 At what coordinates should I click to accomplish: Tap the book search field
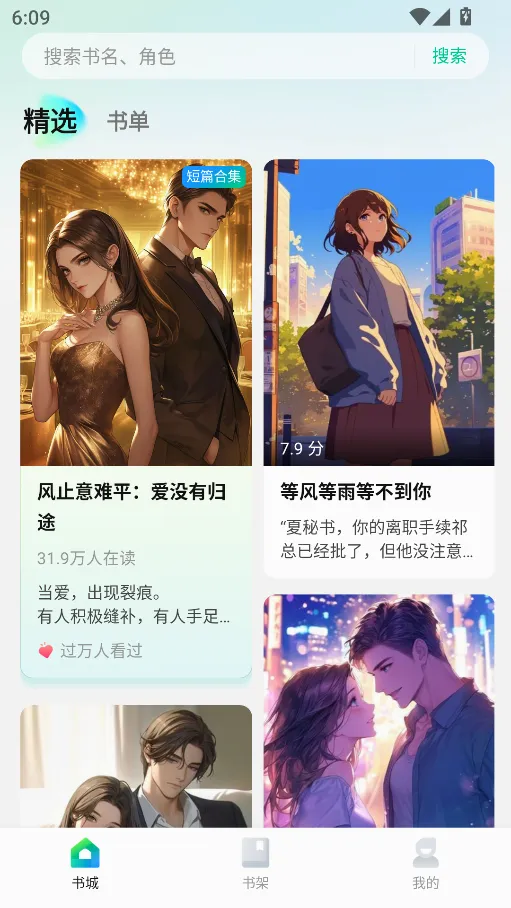tap(220, 56)
